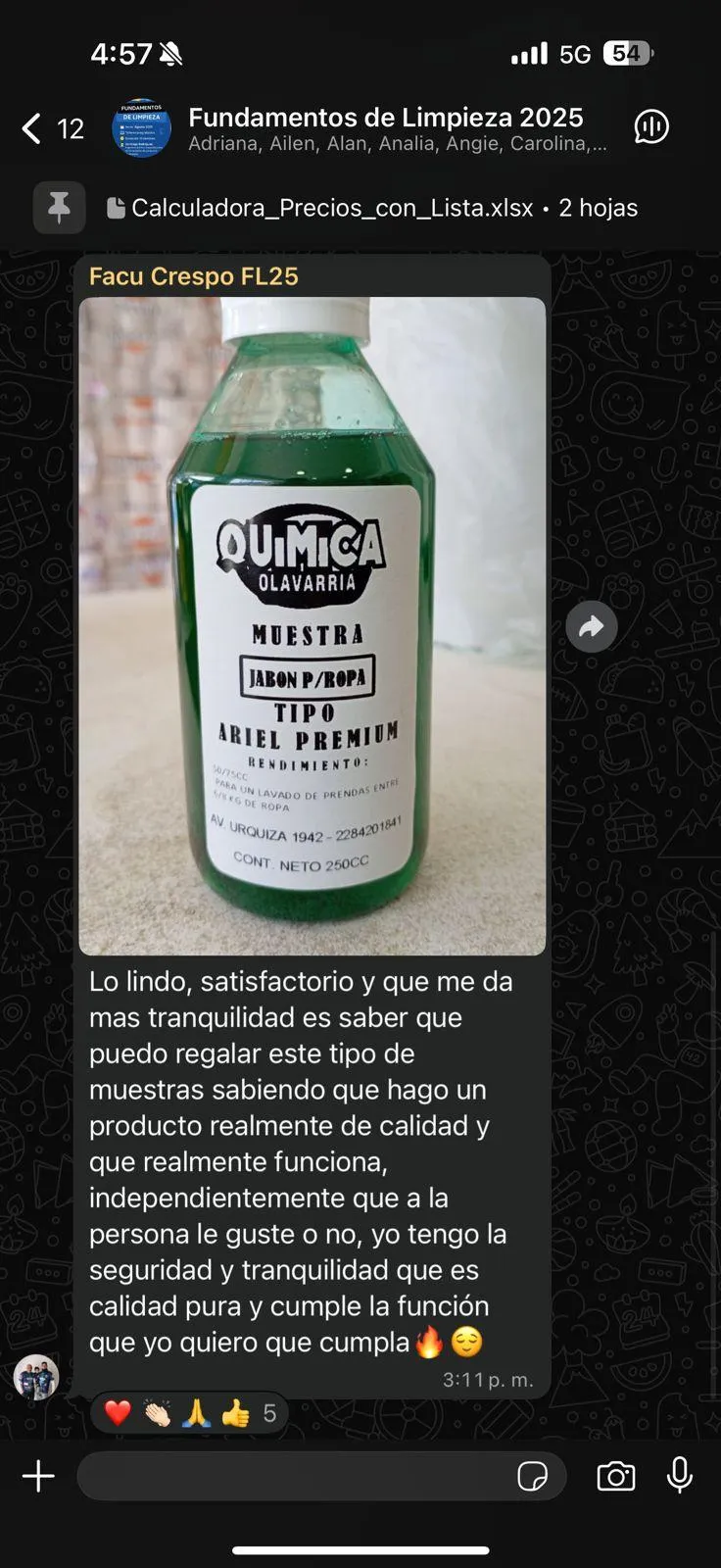721x1568 pixels.
Task: View the Quimica Olavarria bottle photo
Action: point(312,625)
